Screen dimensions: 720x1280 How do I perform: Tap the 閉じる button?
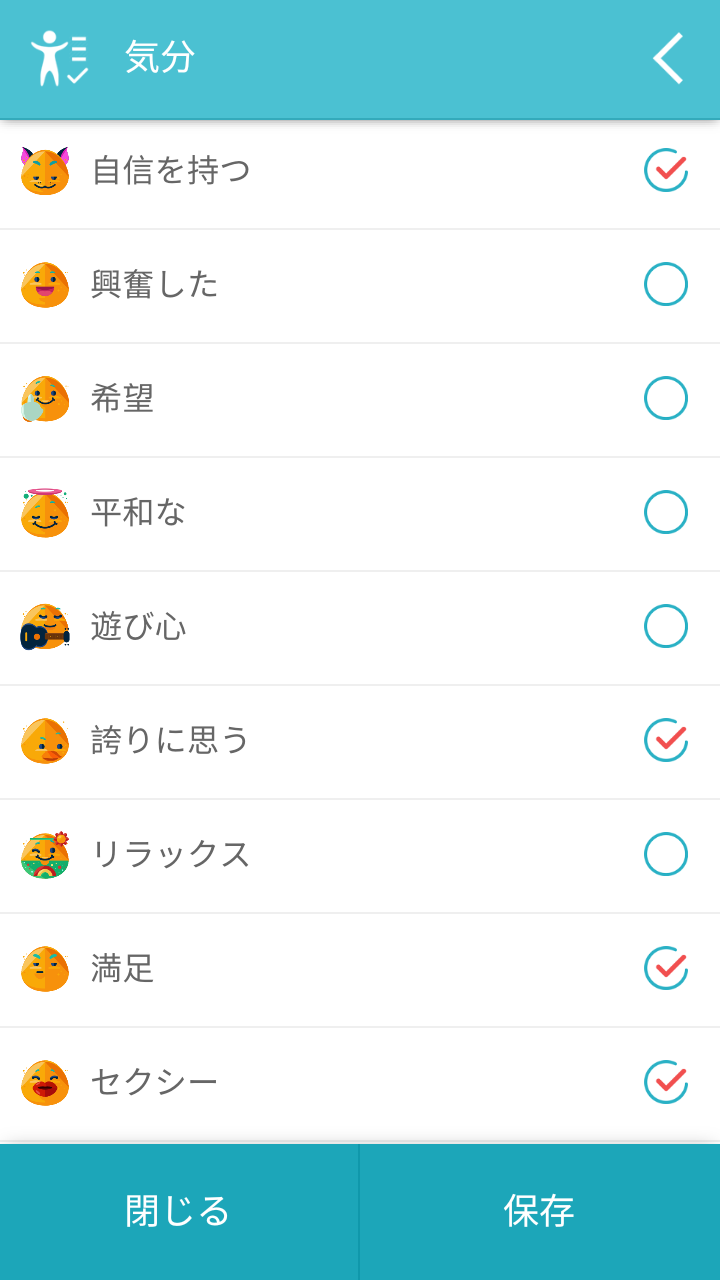point(179,1212)
